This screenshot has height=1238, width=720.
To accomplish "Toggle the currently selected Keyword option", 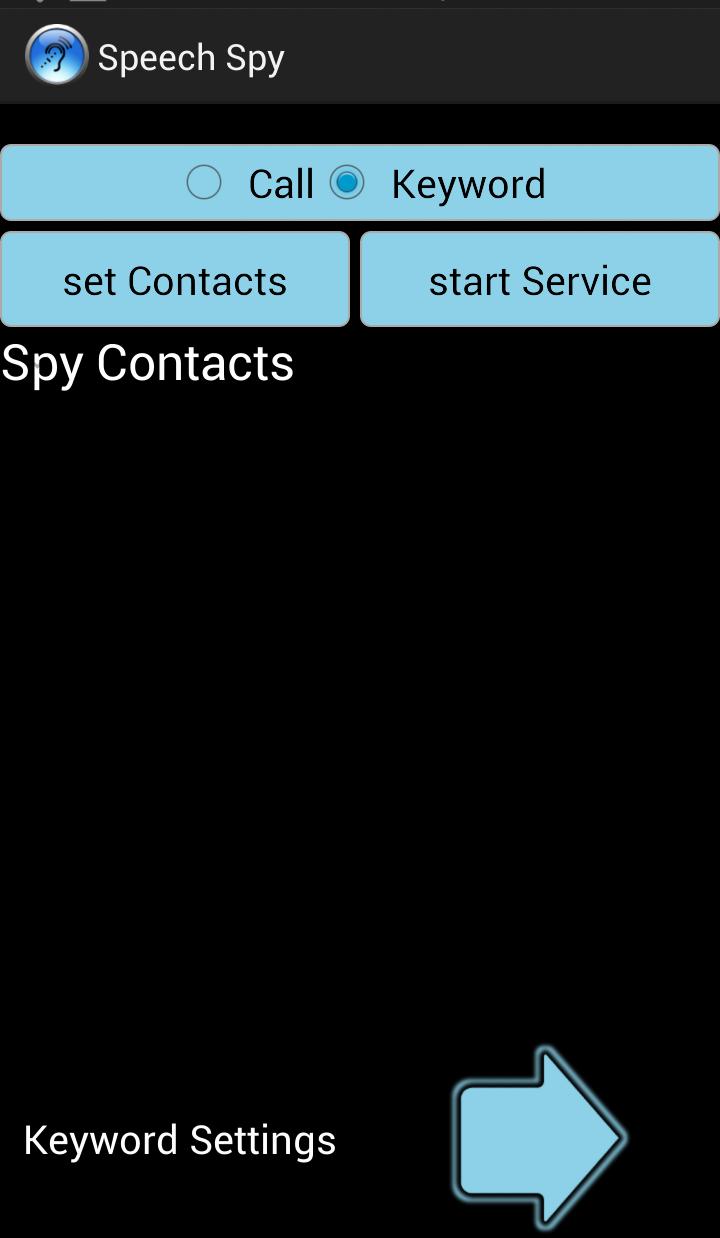I will point(347,183).
